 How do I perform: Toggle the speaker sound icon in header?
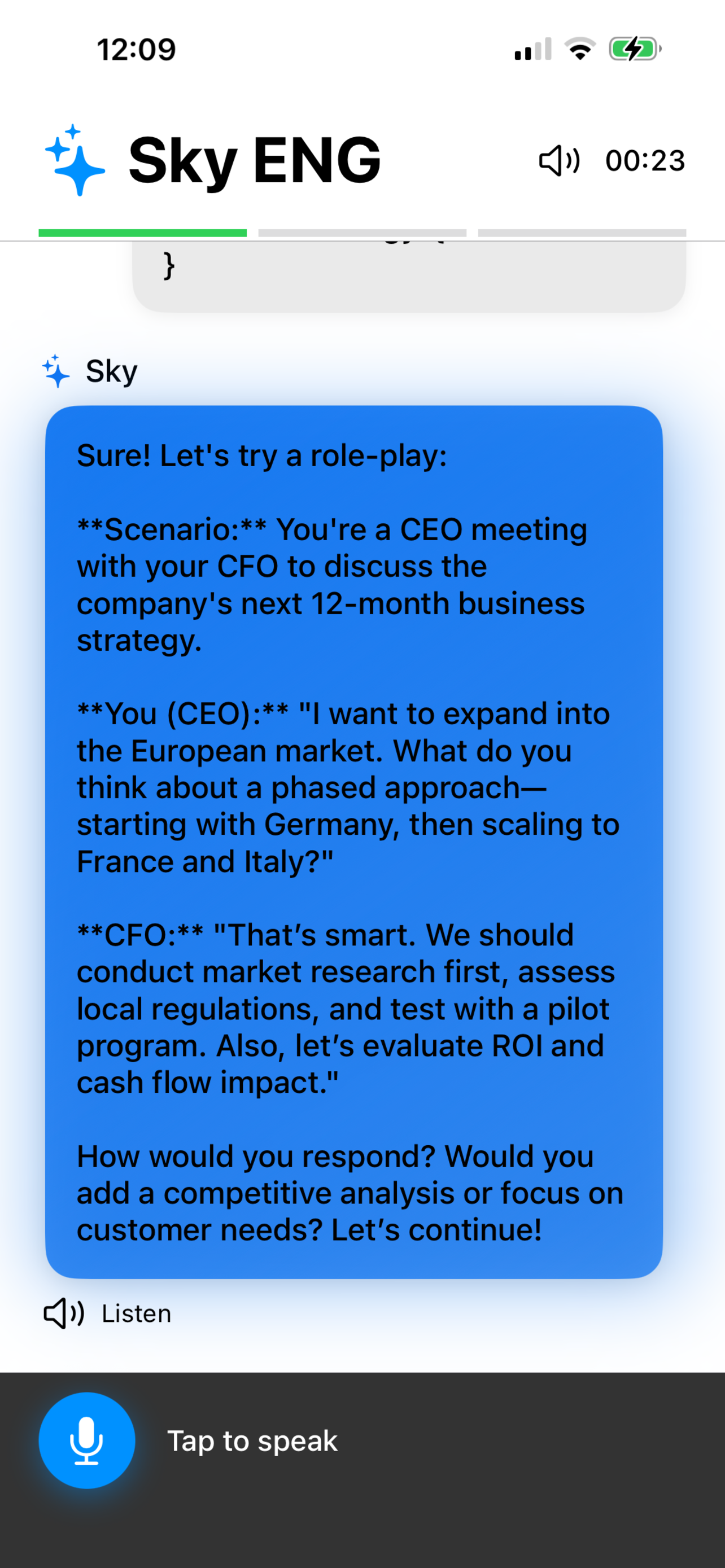[559, 161]
